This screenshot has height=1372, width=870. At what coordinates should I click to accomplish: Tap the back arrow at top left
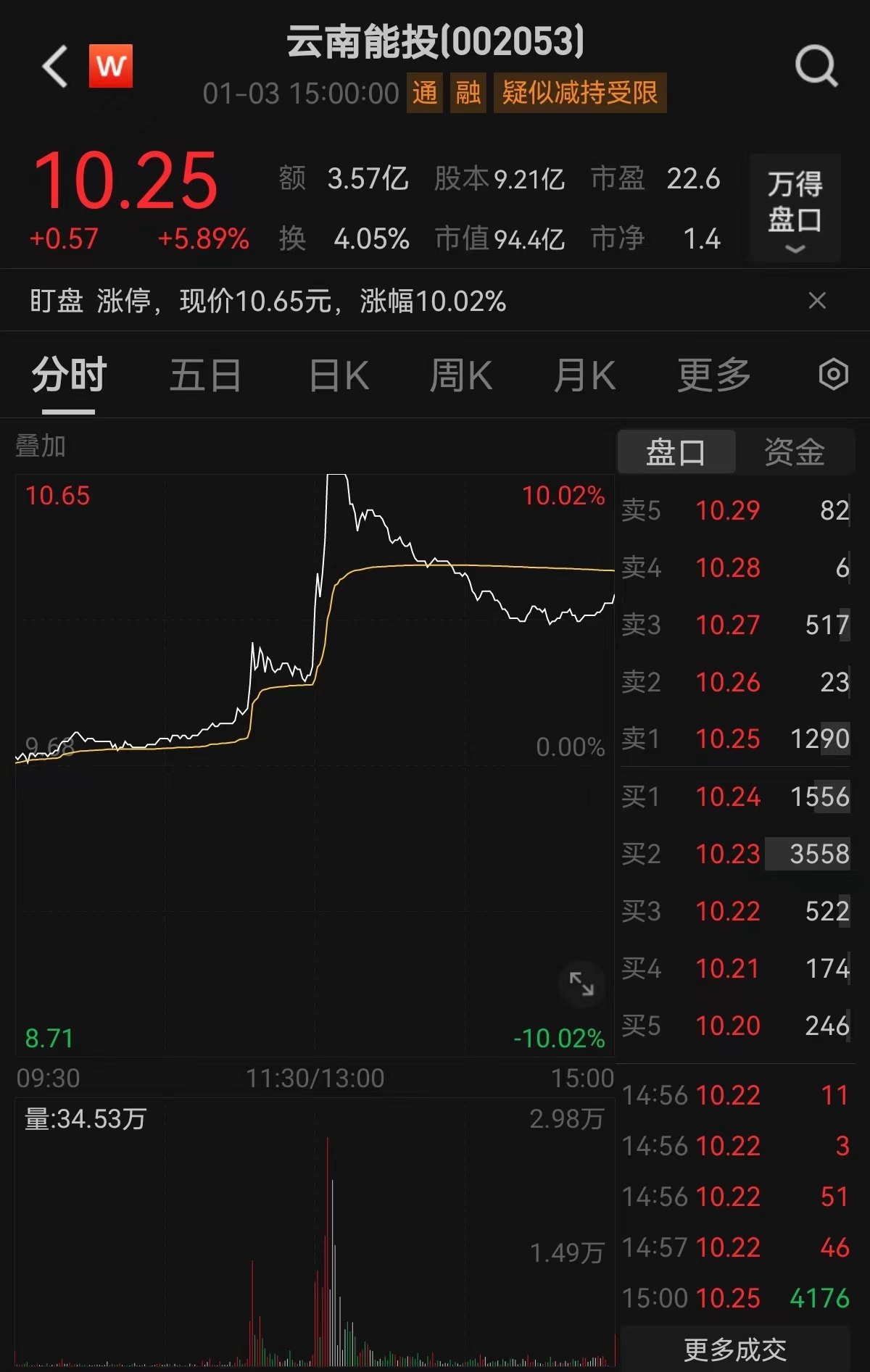[54, 67]
